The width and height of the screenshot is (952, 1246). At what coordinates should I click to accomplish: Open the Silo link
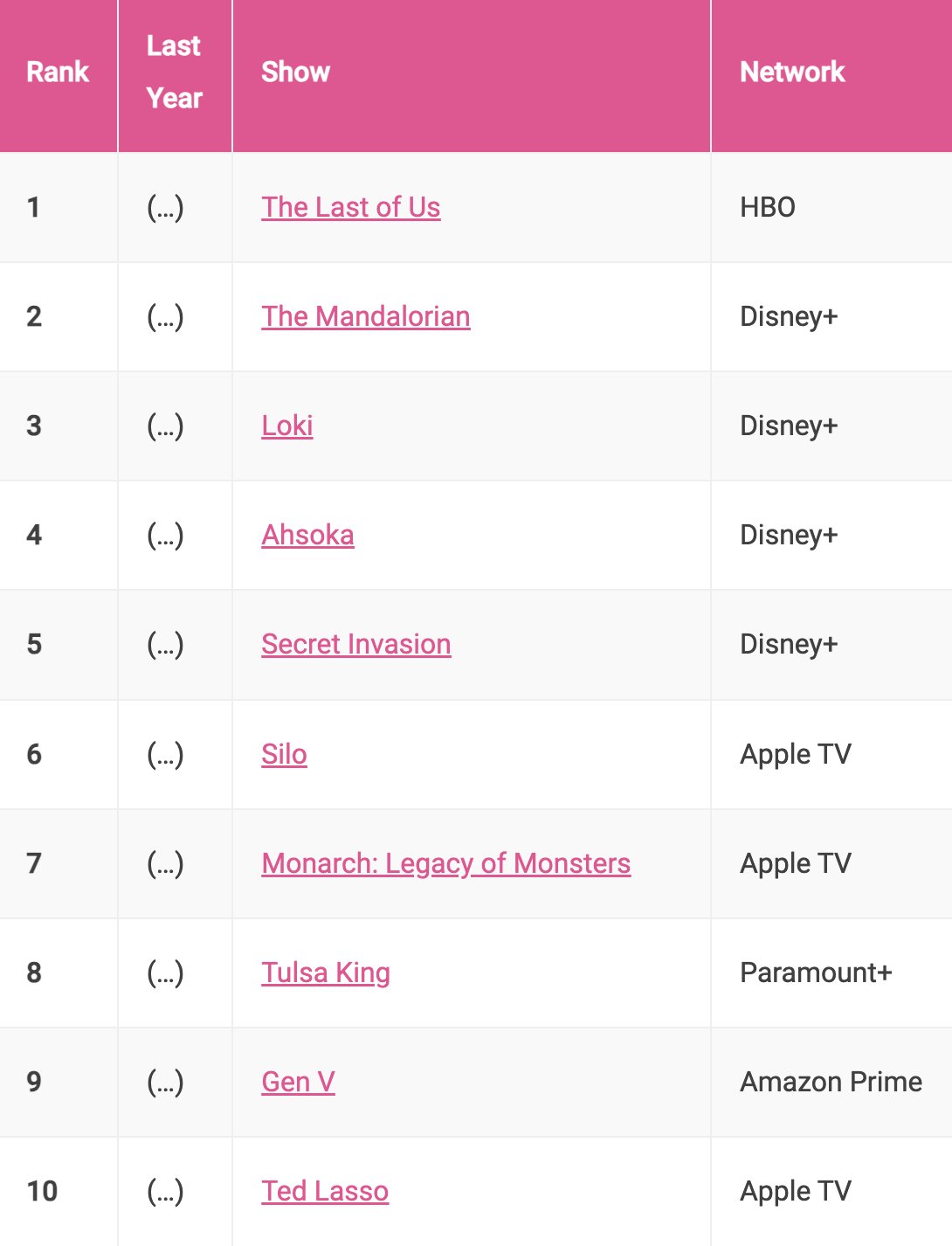[x=284, y=754]
